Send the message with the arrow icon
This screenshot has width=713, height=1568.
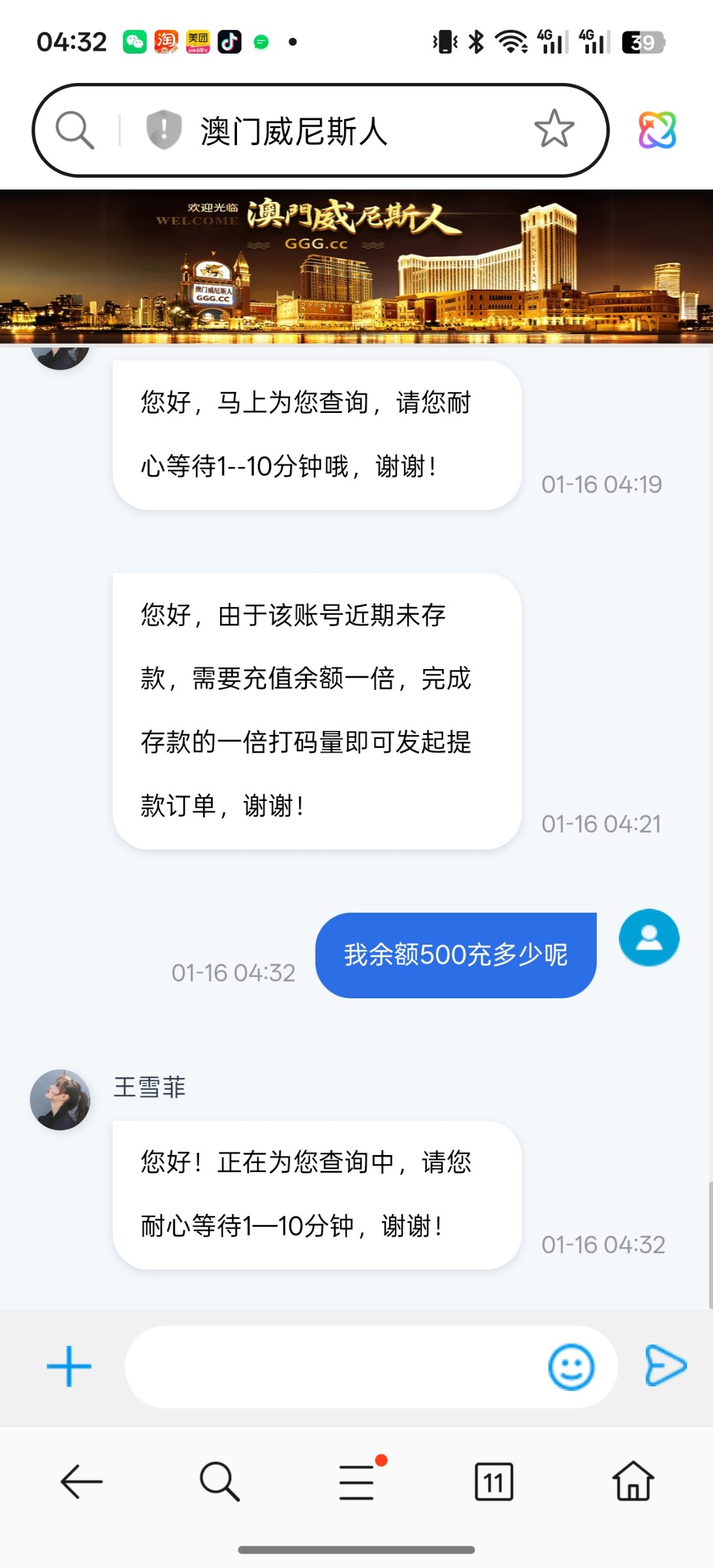point(665,1365)
